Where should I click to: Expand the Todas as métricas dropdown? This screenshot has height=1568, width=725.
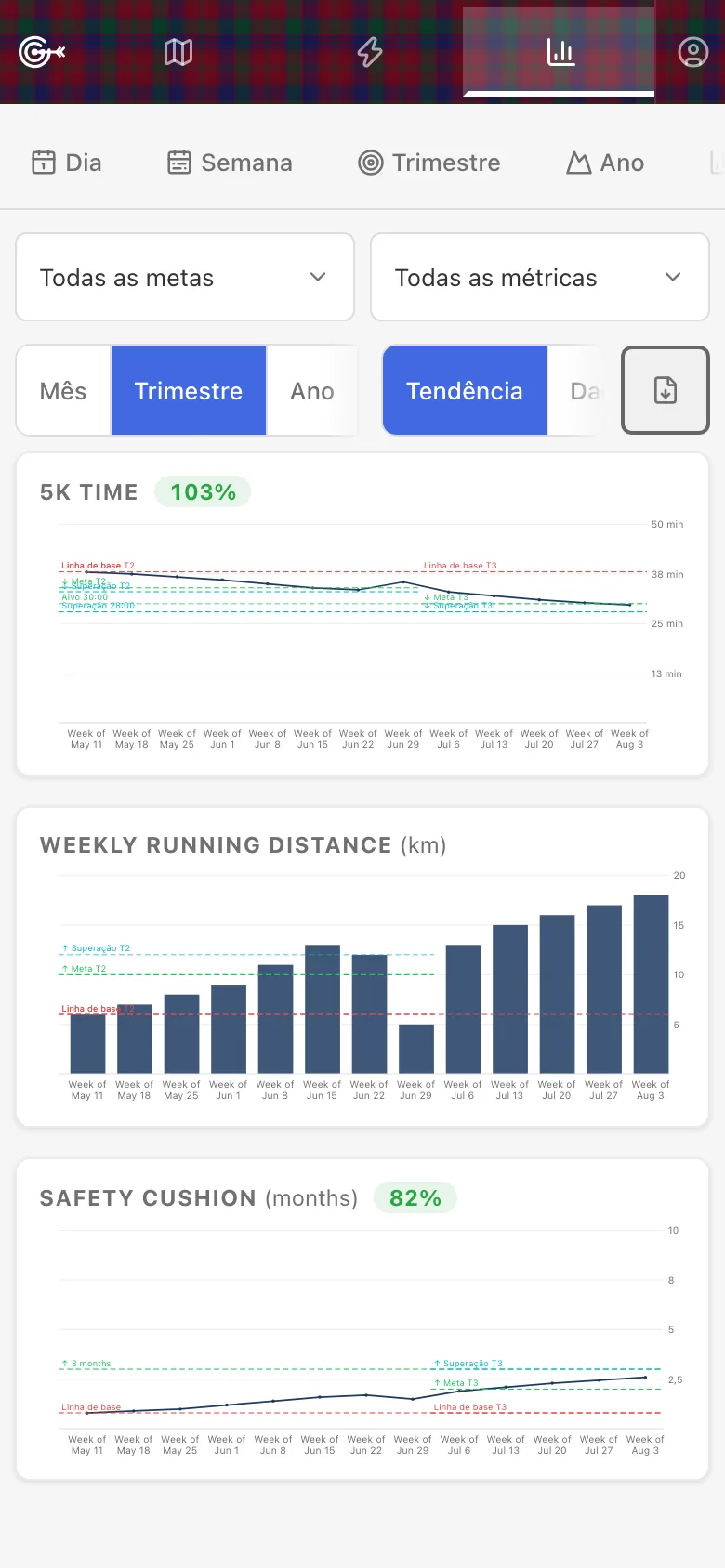[540, 277]
